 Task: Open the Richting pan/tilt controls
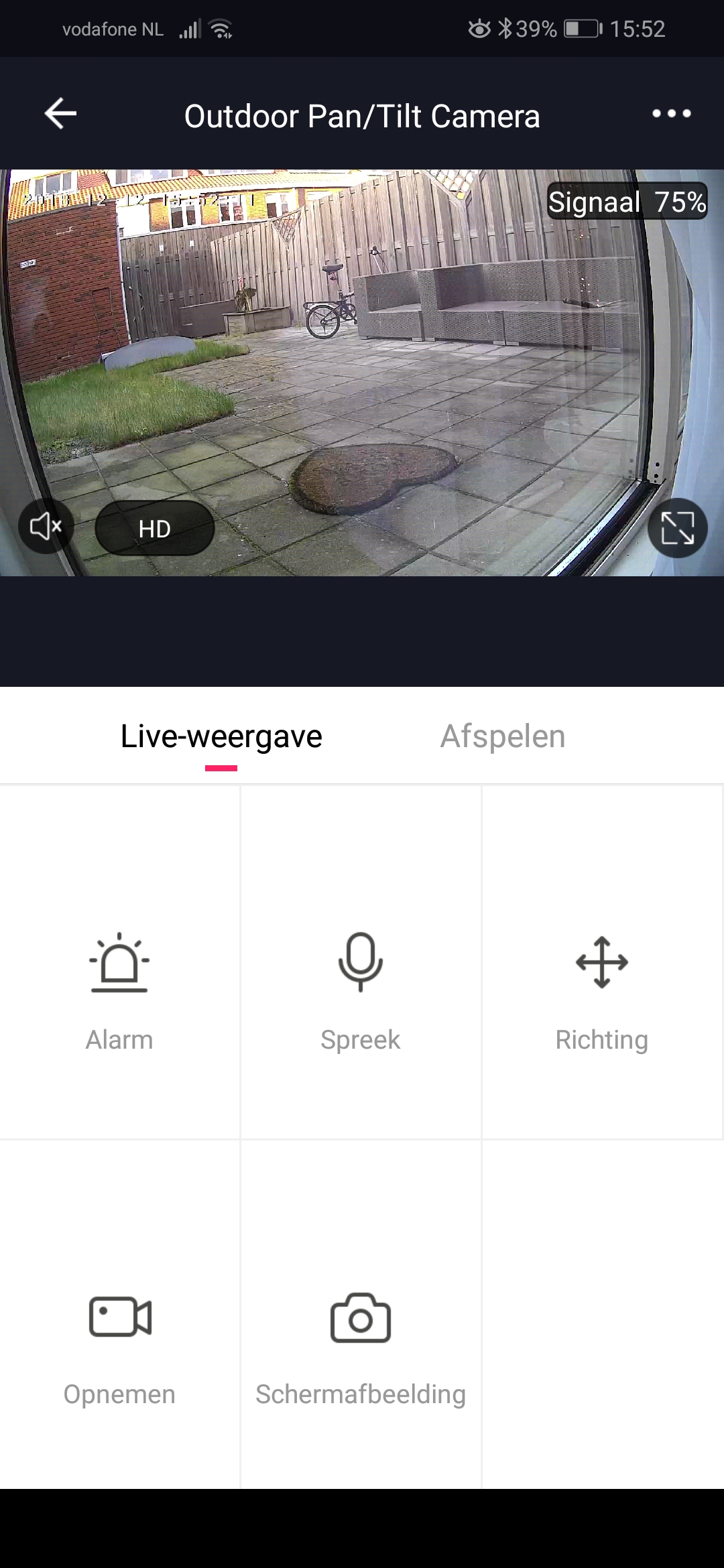coord(602,962)
